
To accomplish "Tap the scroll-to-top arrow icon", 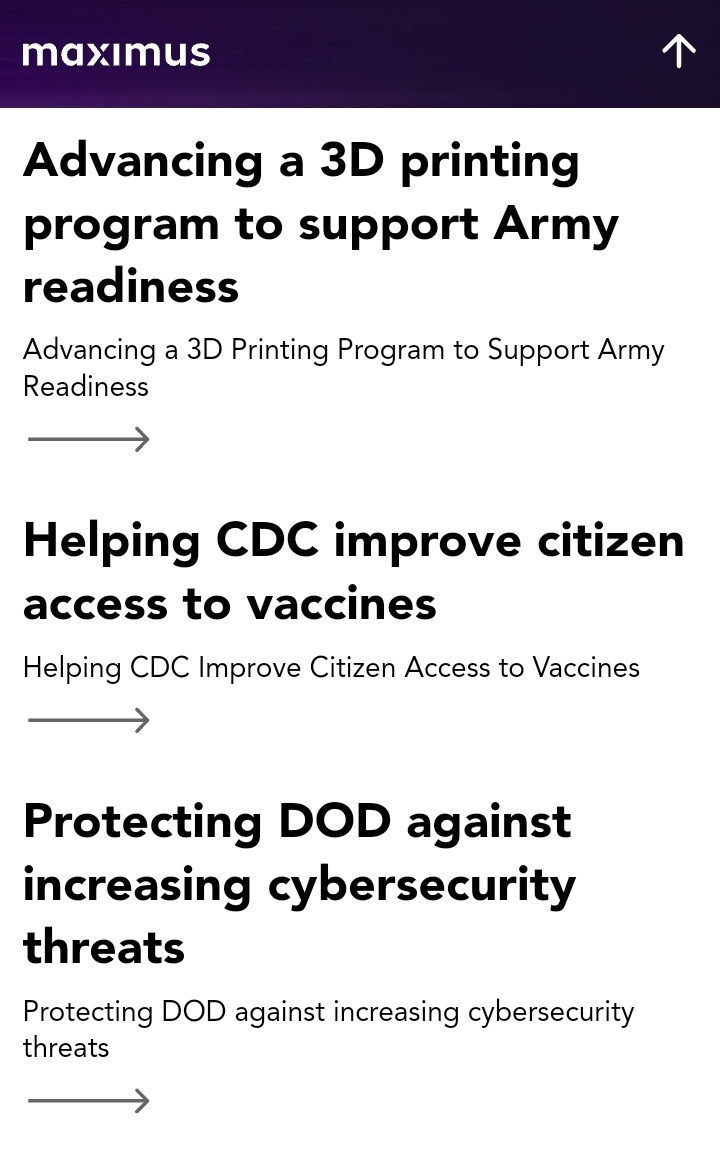I will [x=678, y=52].
